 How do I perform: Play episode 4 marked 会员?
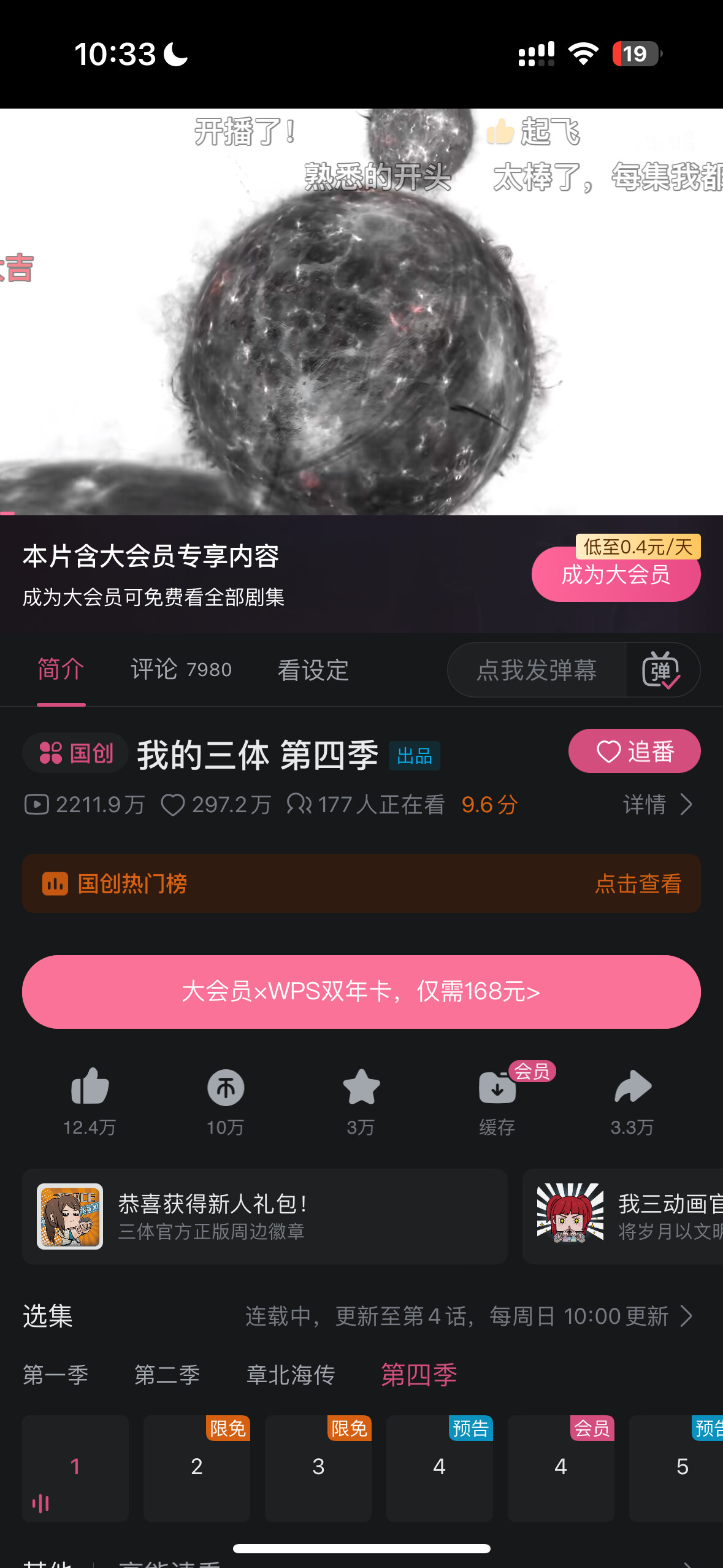pos(560,1468)
